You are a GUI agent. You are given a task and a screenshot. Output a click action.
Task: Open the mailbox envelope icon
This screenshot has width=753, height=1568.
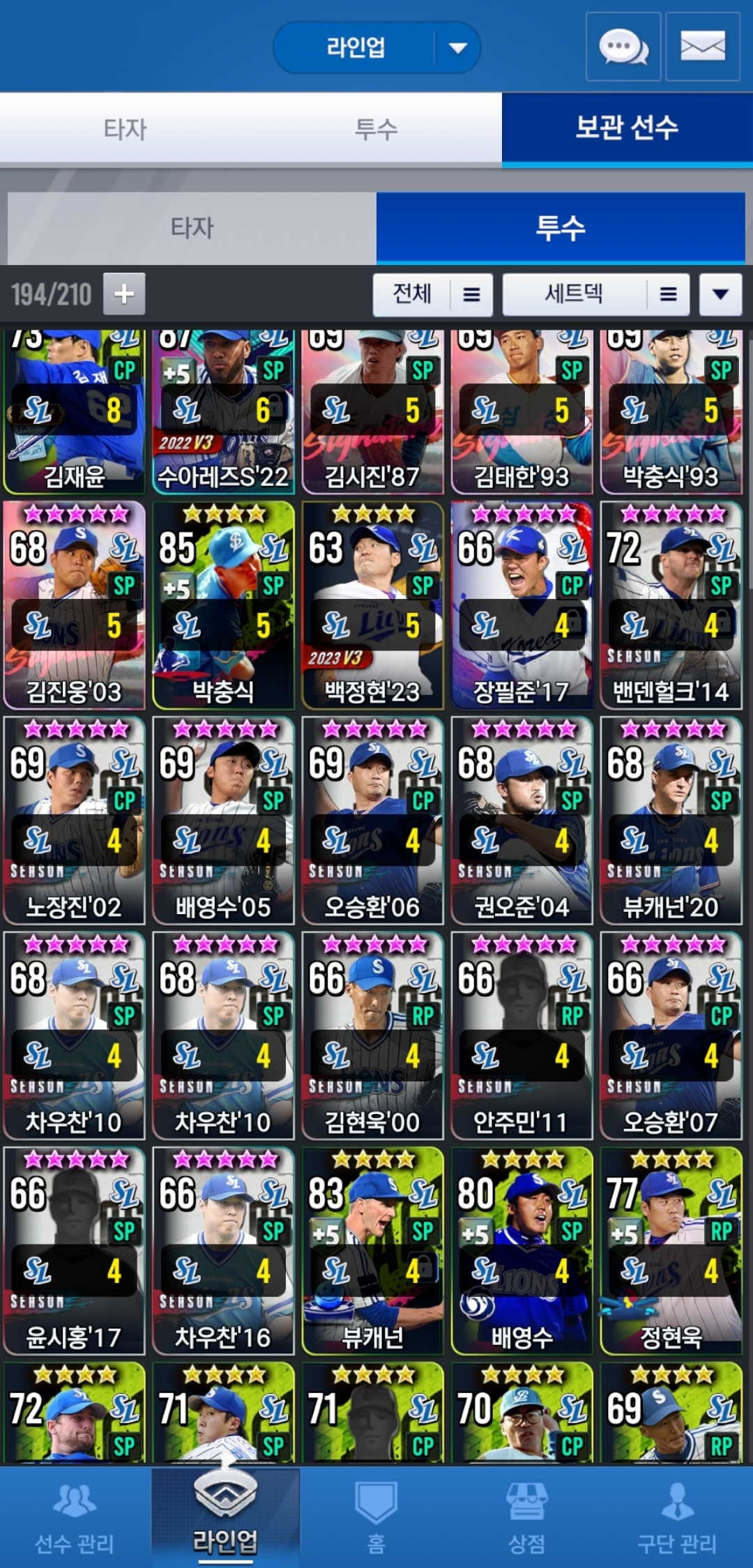702,47
